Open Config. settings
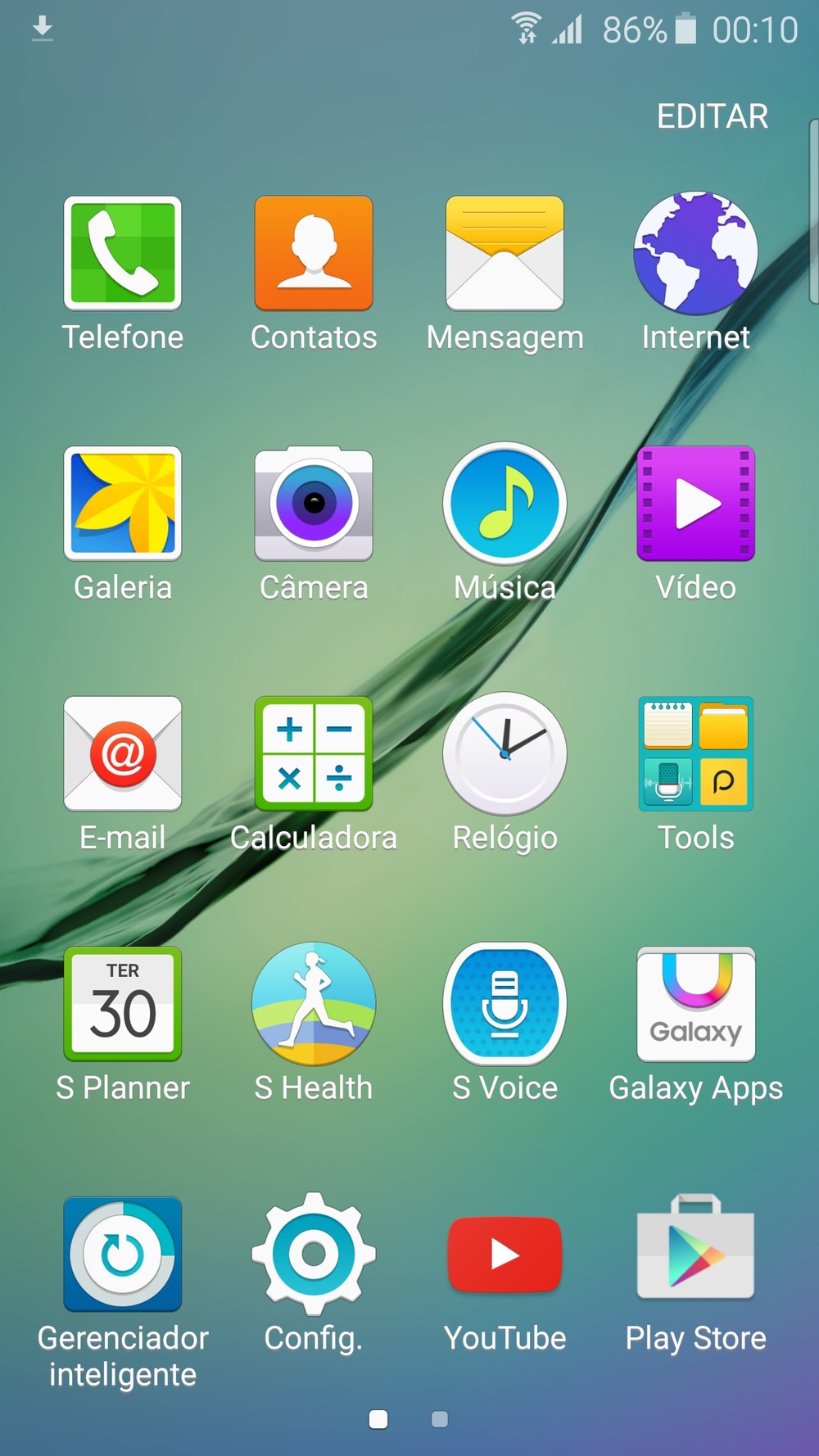Image resolution: width=819 pixels, height=1456 pixels. coord(314,1254)
